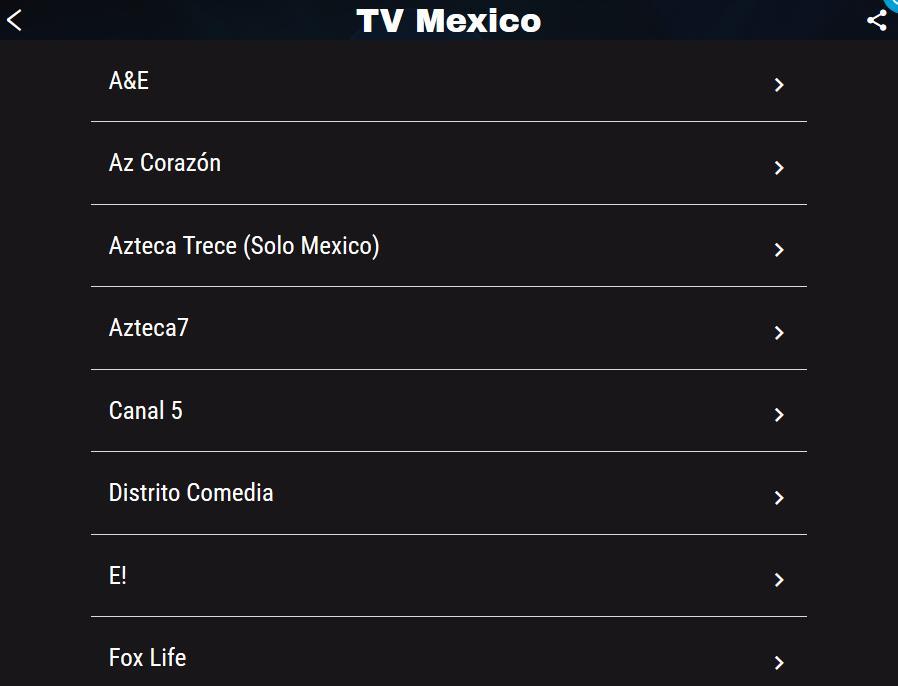Select the Az Corazón channel
The image size is (898, 686).
coord(448,164)
